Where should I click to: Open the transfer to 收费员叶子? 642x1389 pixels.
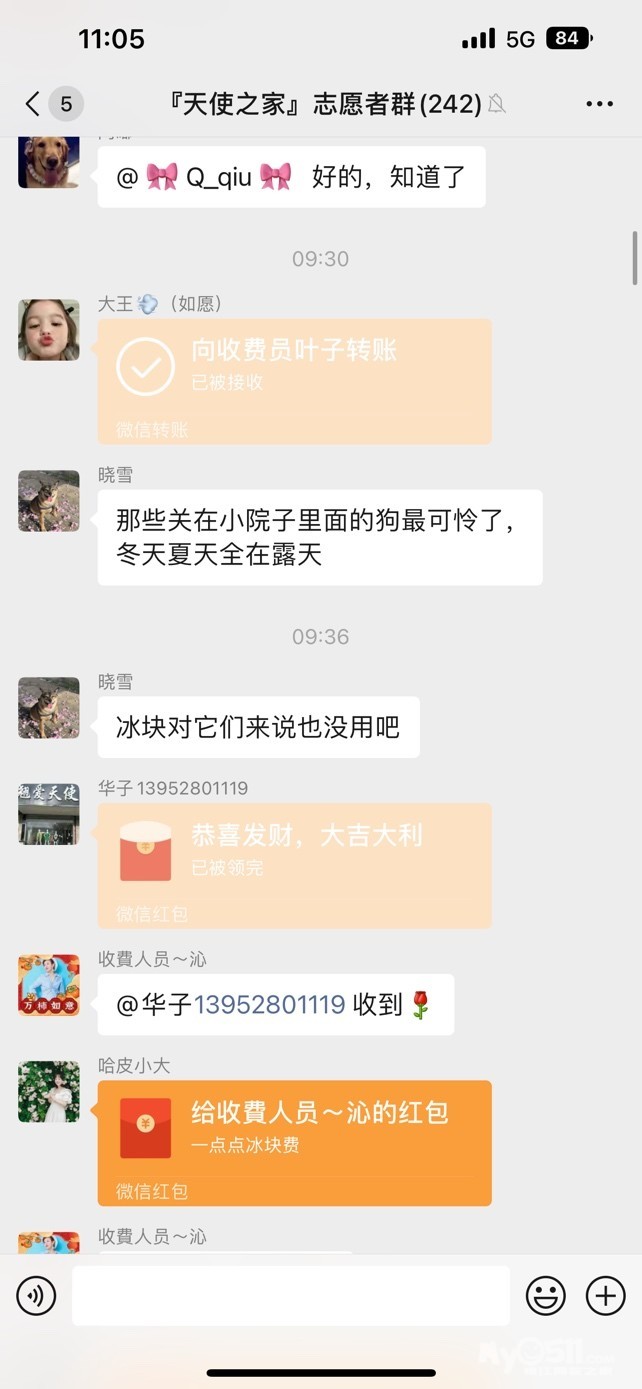click(x=294, y=381)
